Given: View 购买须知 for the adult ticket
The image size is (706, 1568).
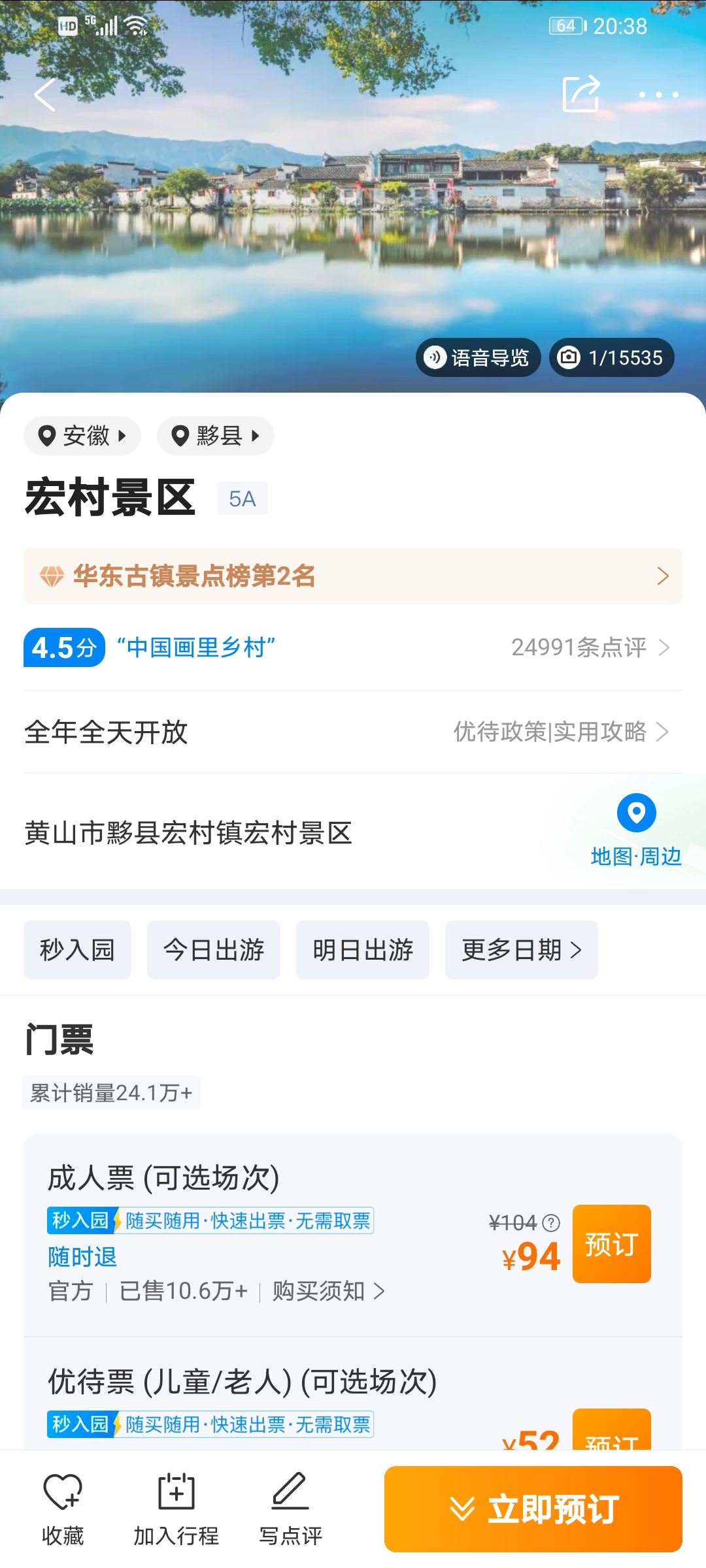Looking at the screenshot, I should pos(328,1291).
